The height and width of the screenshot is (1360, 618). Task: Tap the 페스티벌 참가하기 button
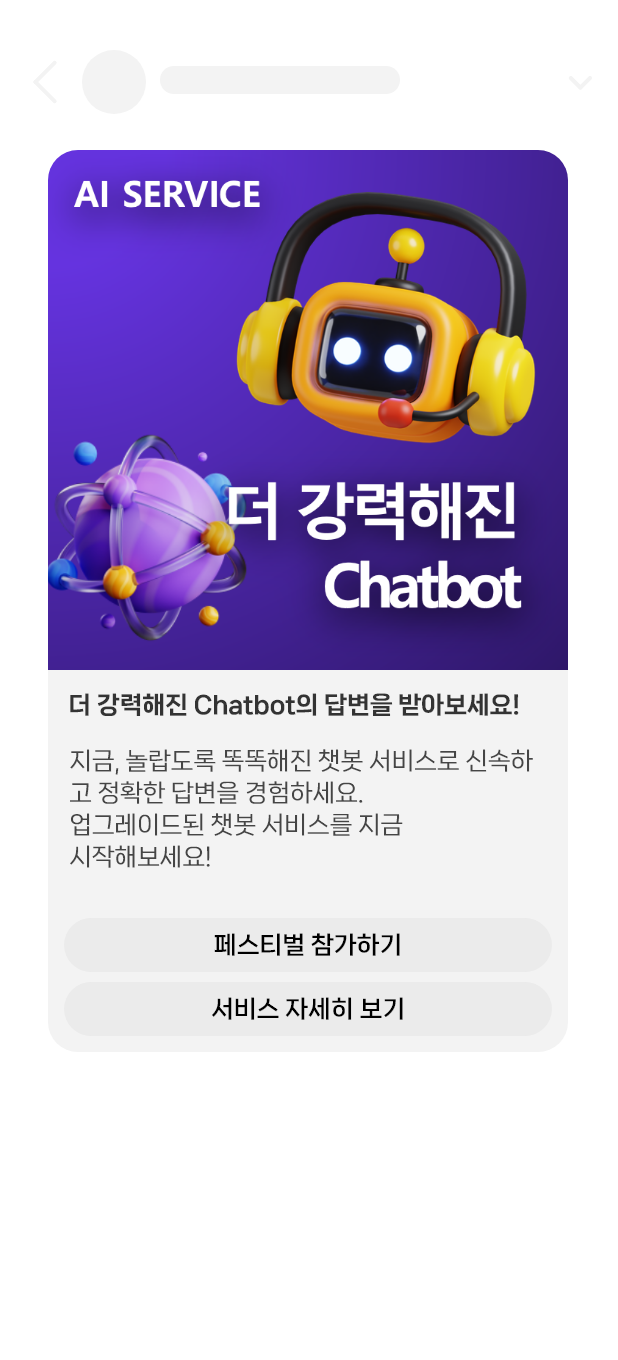click(308, 945)
